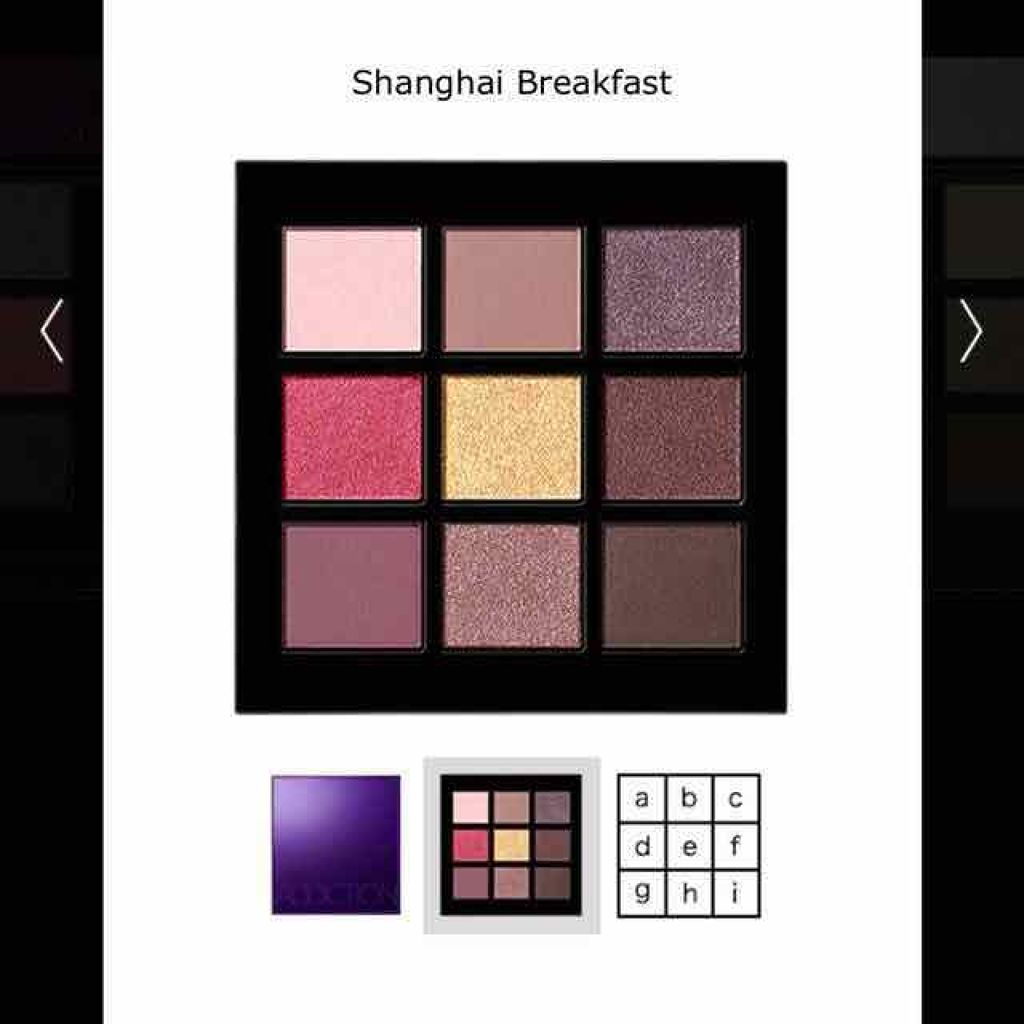The width and height of the screenshot is (1024, 1024).
Task: Go to the next palette with right arrow
Action: tap(971, 331)
